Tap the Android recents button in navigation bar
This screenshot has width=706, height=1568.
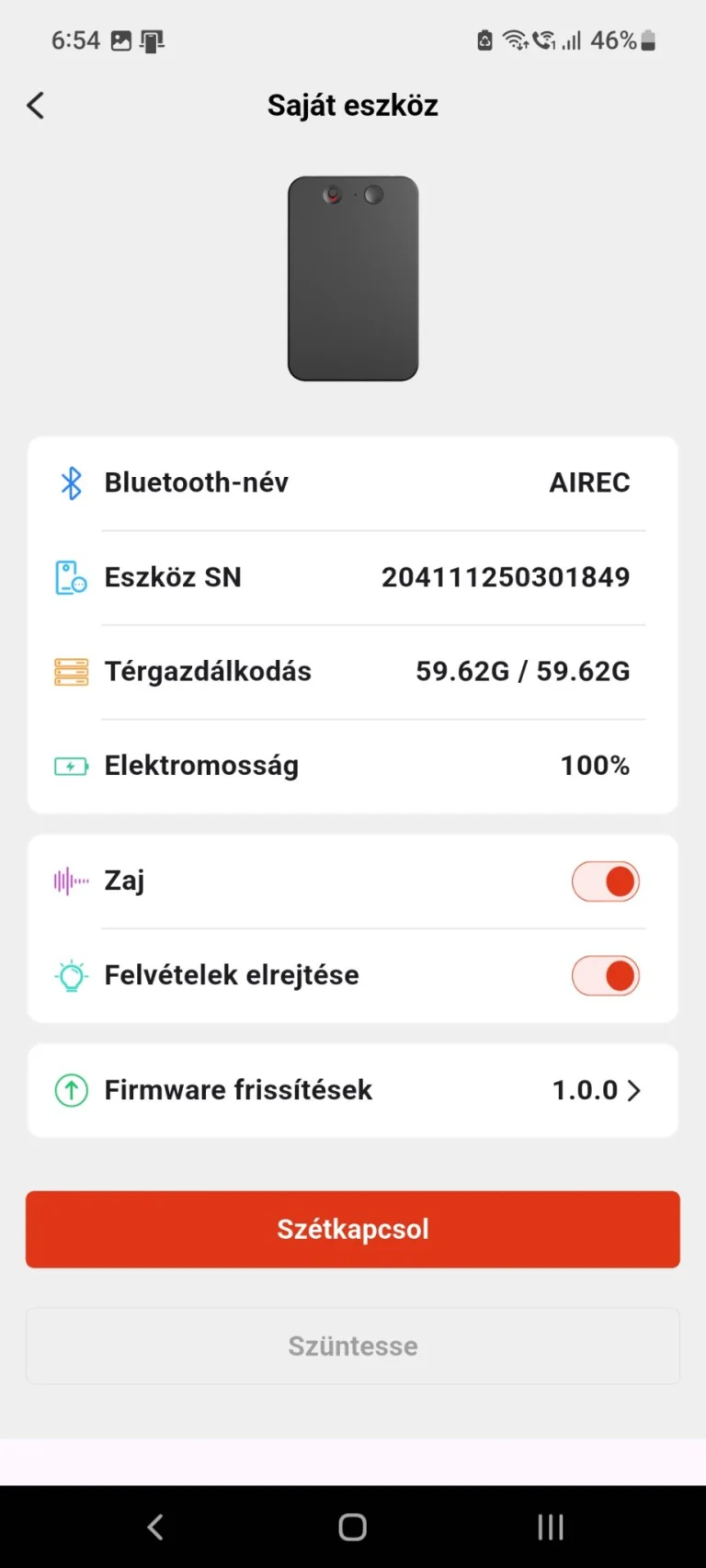click(x=549, y=1526)
